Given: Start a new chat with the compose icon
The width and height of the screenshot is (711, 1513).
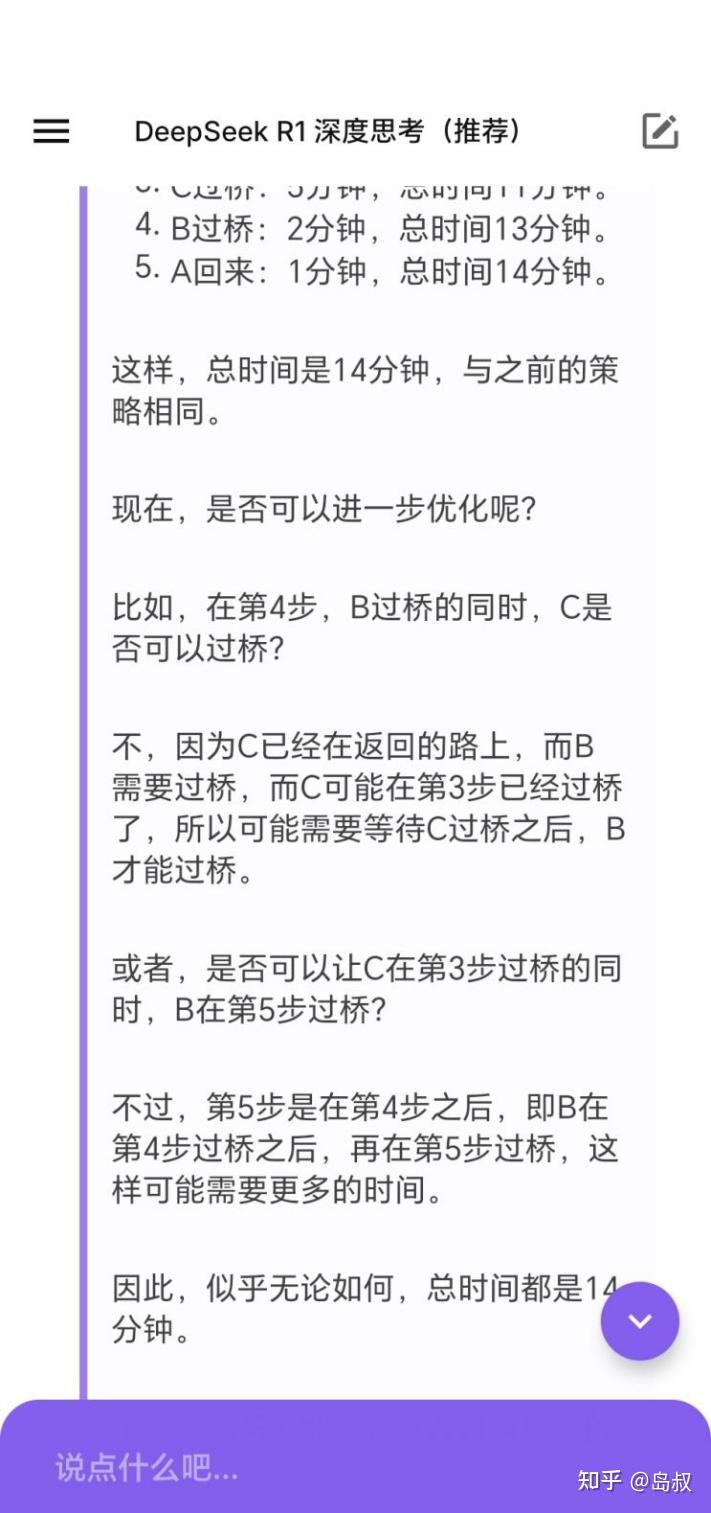Looking at the screenshot, I should [660, 131].
